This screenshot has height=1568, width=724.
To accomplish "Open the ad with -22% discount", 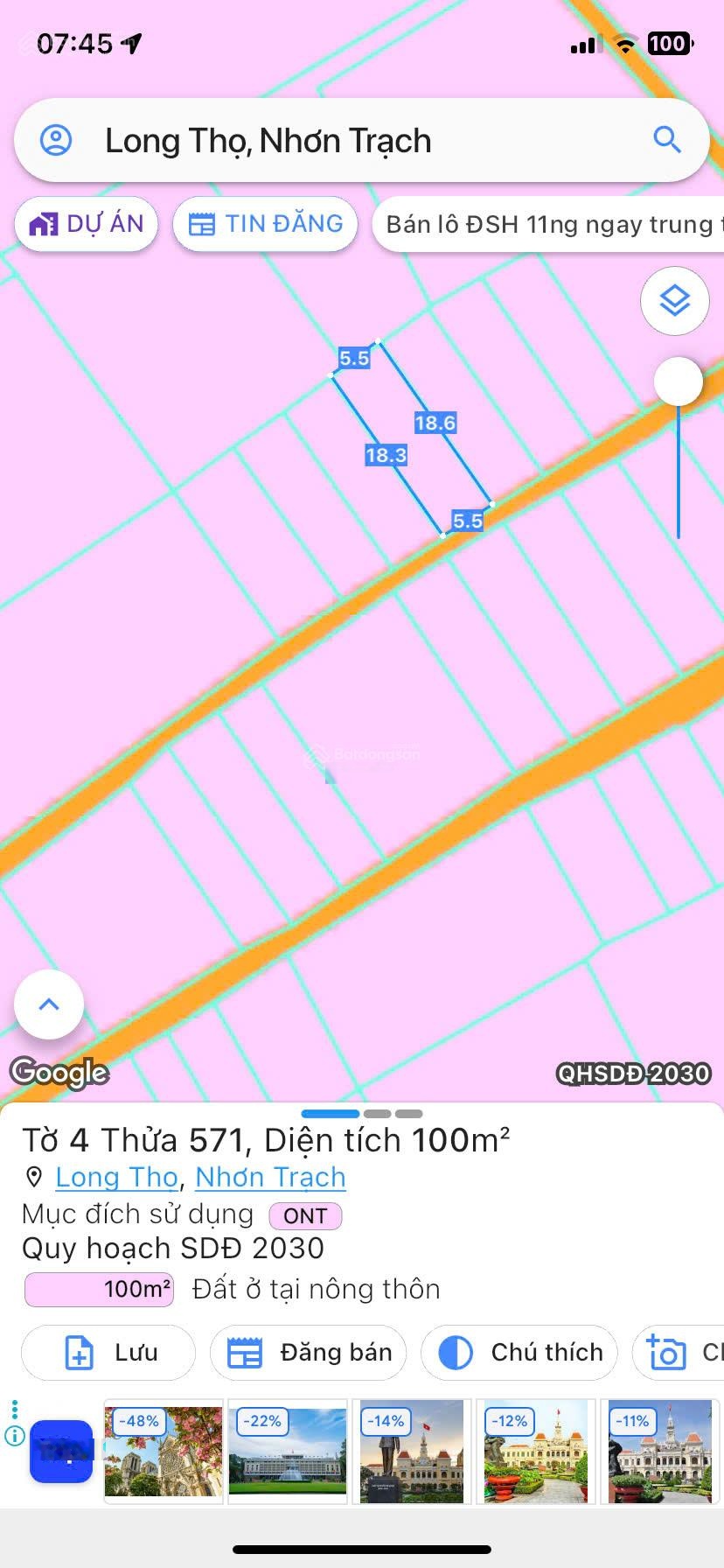I will [x=288, y=1452].
